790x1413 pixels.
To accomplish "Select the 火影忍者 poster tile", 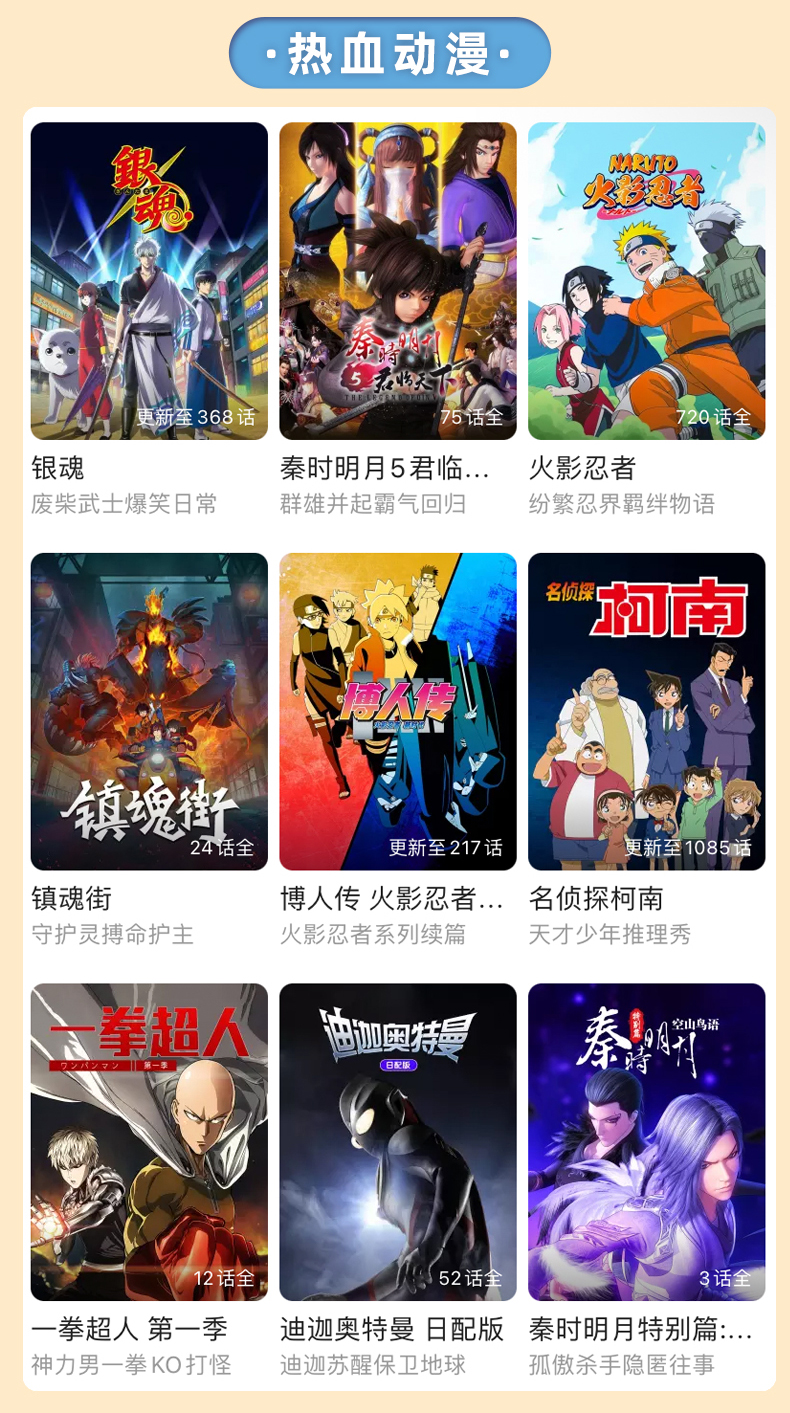I will 646,281.
